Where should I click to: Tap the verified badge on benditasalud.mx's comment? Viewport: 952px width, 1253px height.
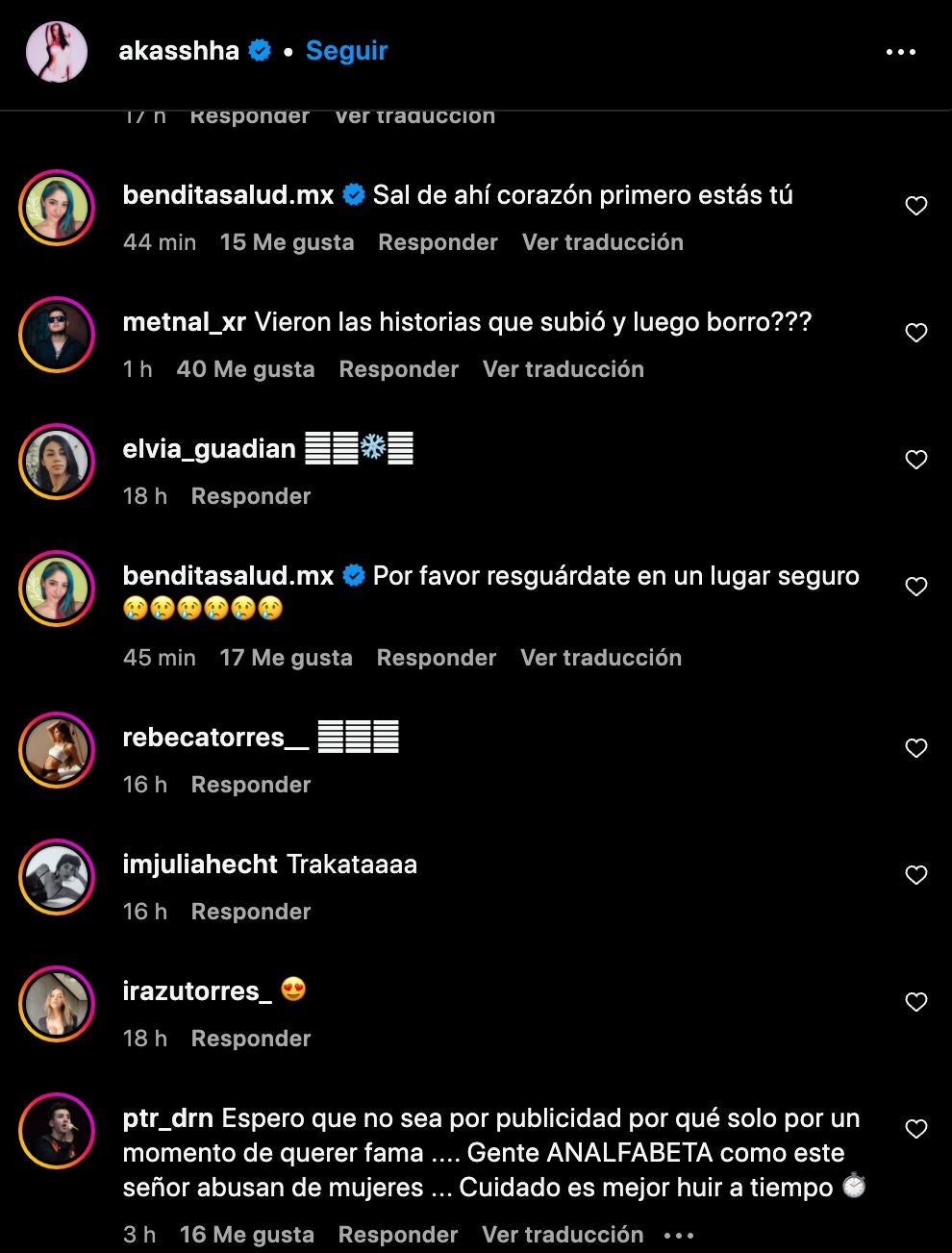pyautogui.click(x=353, y=194)
